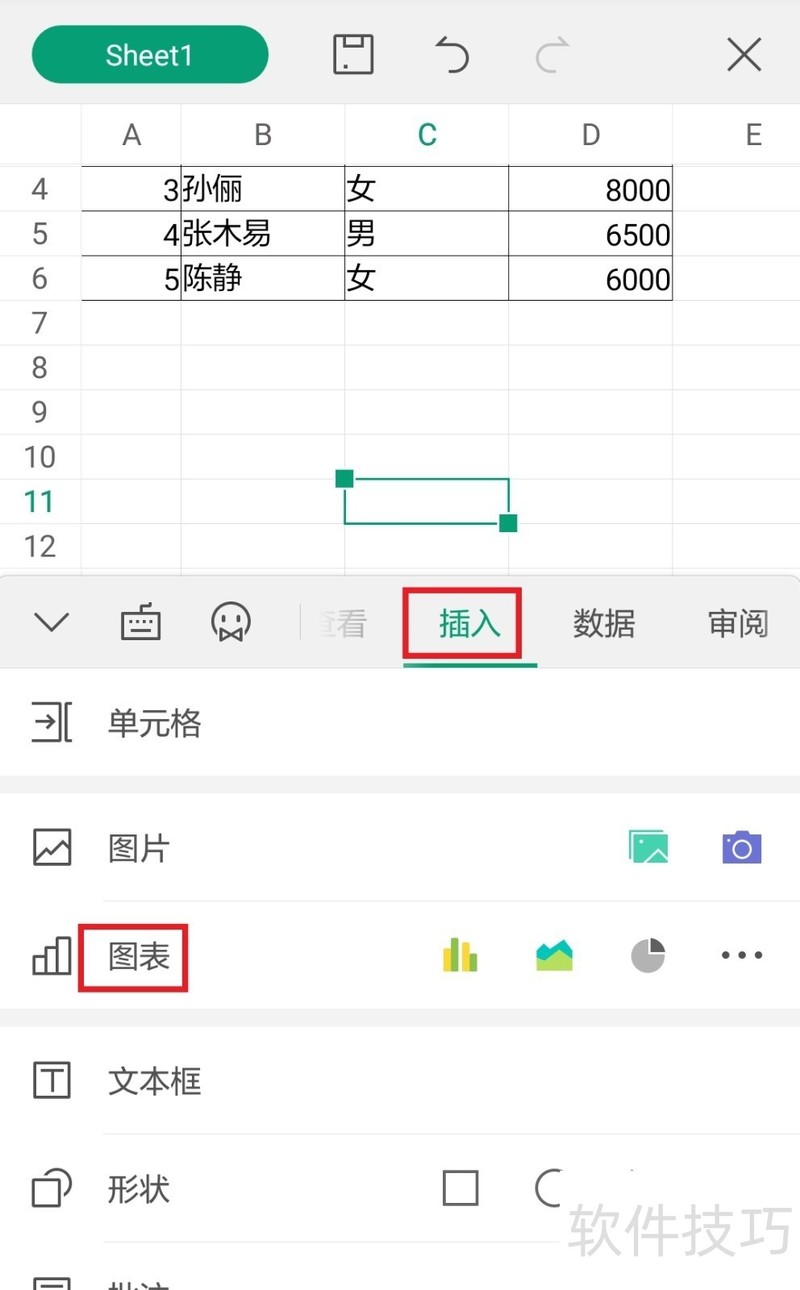The height and width of the screenshot is (1290, 800).
Task: Take a photo with the camera icon
Action: pos(742,848)
